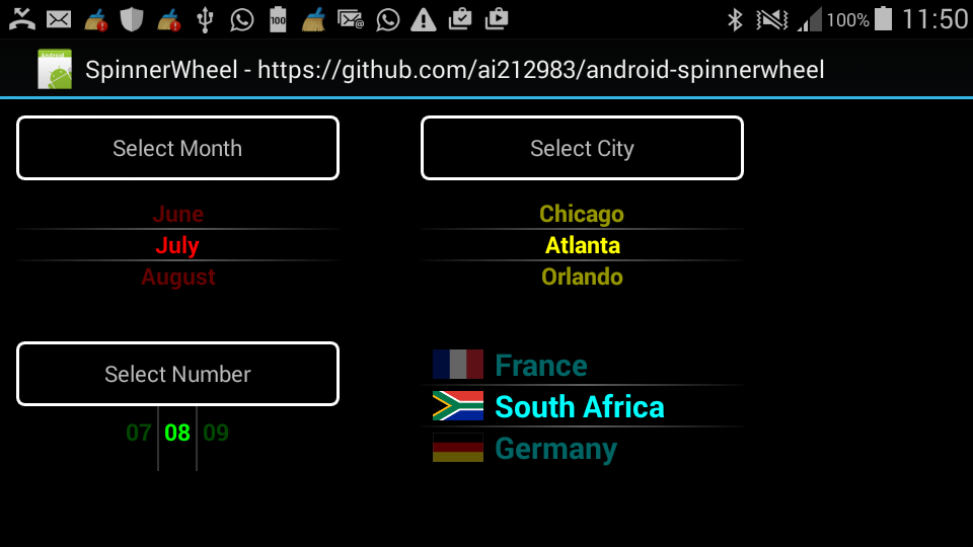Tap the Select Number button

tap(177, 374)
